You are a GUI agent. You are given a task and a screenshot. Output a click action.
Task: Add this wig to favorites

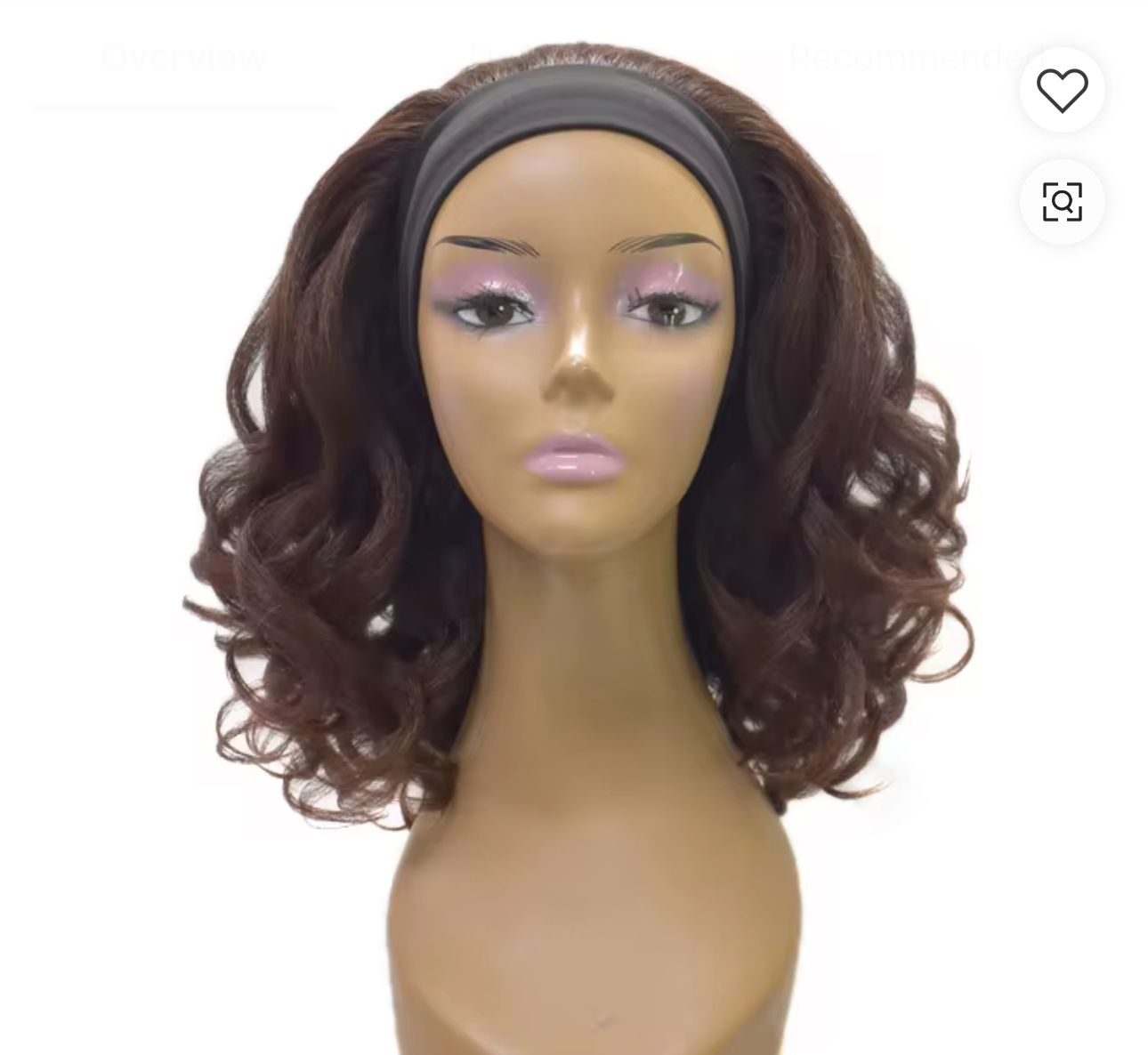(1062, 90)
